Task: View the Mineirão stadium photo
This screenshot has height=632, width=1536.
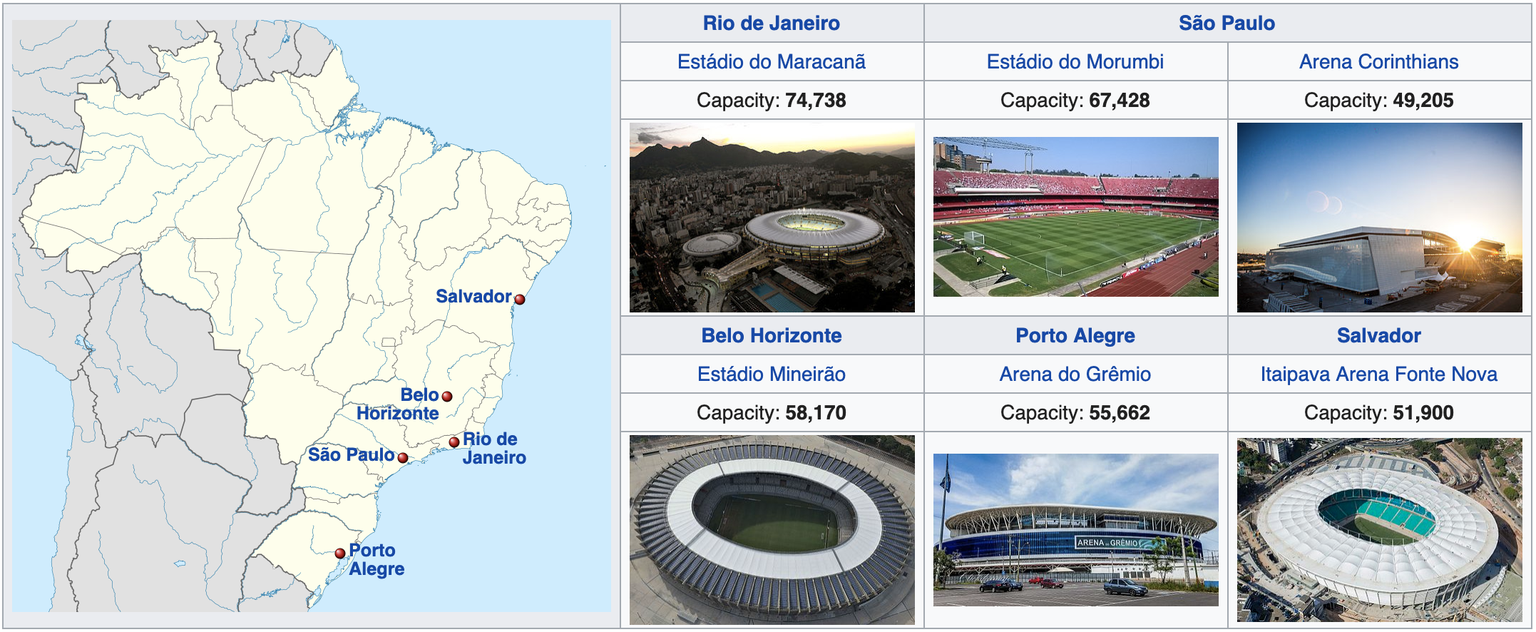Action: pos(772,529)
